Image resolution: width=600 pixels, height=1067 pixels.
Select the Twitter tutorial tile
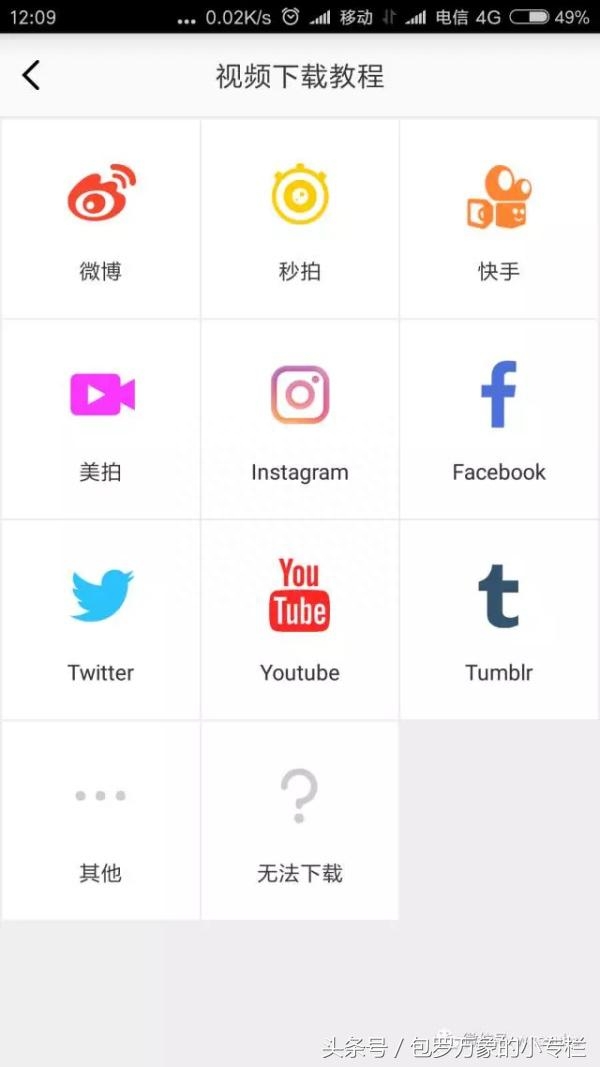(100, 619)
